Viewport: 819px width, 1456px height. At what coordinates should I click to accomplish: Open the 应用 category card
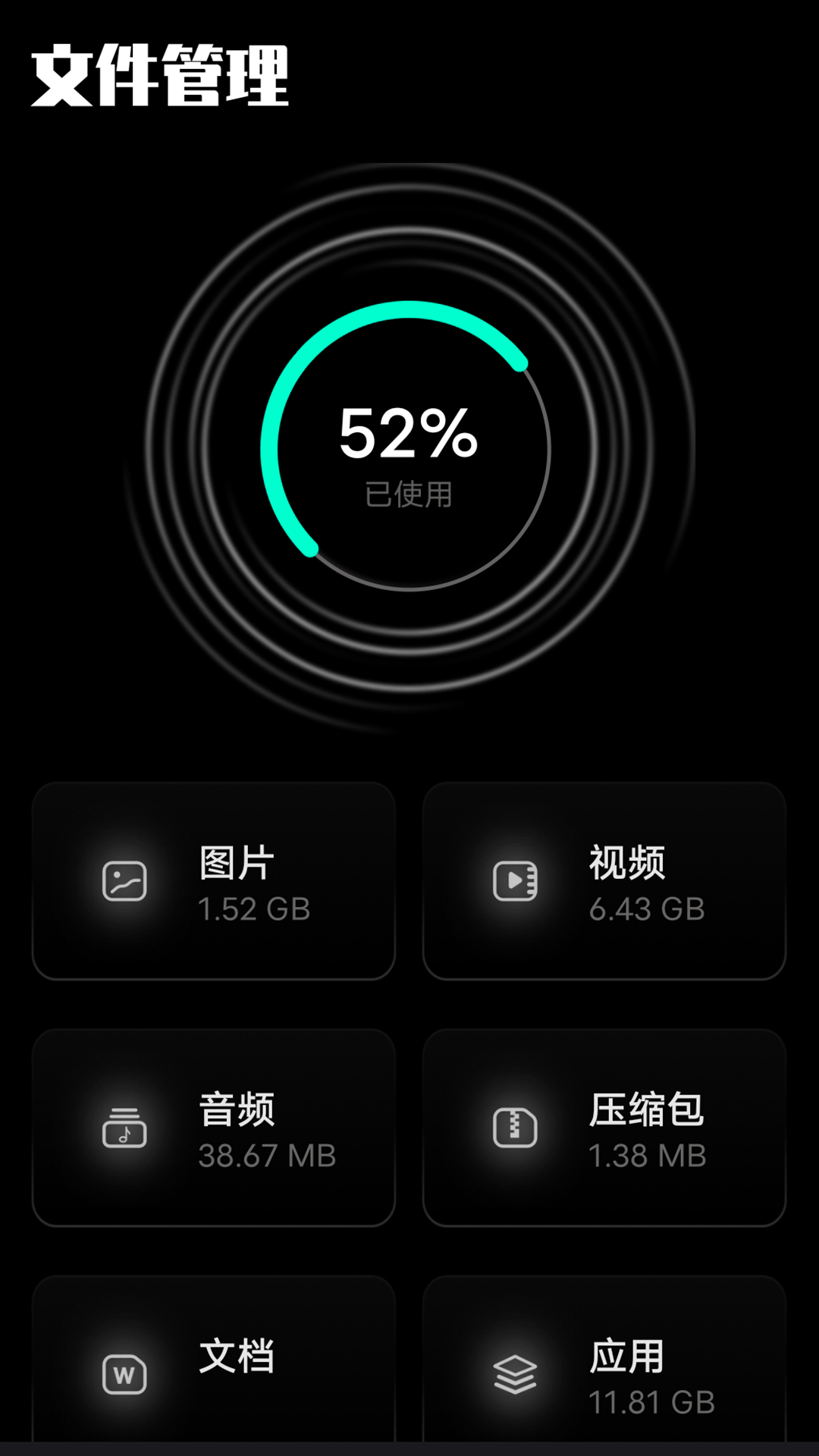click(604, 1361)
